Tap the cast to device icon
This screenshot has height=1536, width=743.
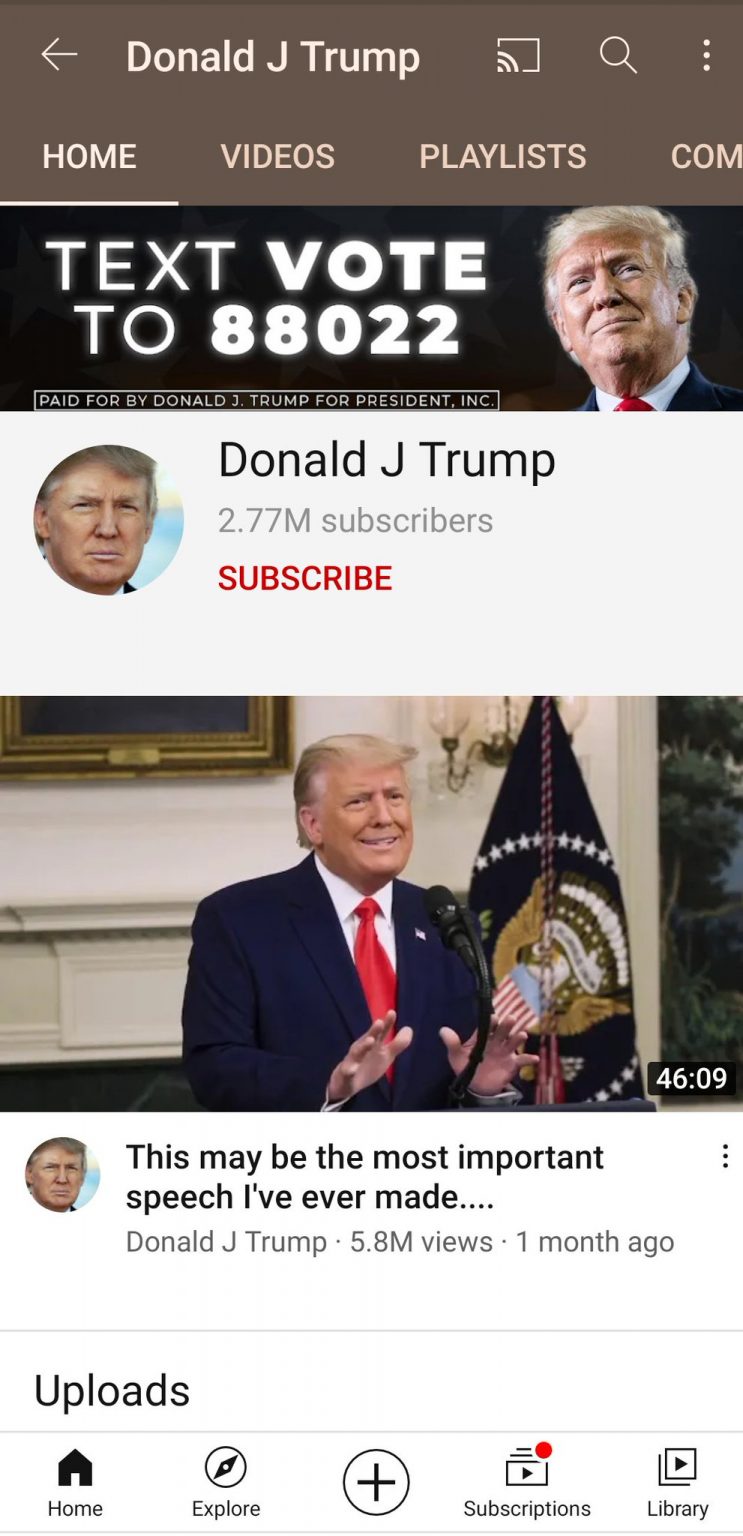click(x=518, y=56)
